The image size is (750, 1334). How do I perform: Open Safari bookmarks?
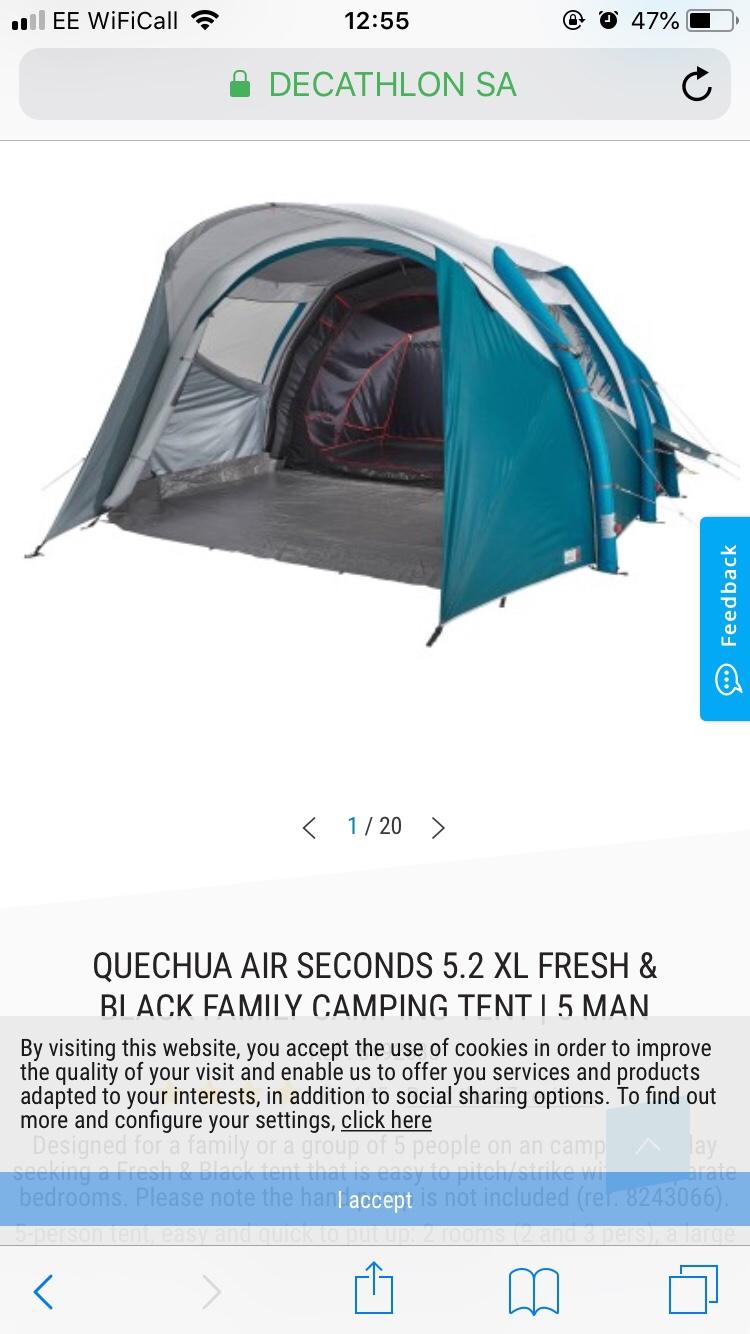pos(533,1291)
